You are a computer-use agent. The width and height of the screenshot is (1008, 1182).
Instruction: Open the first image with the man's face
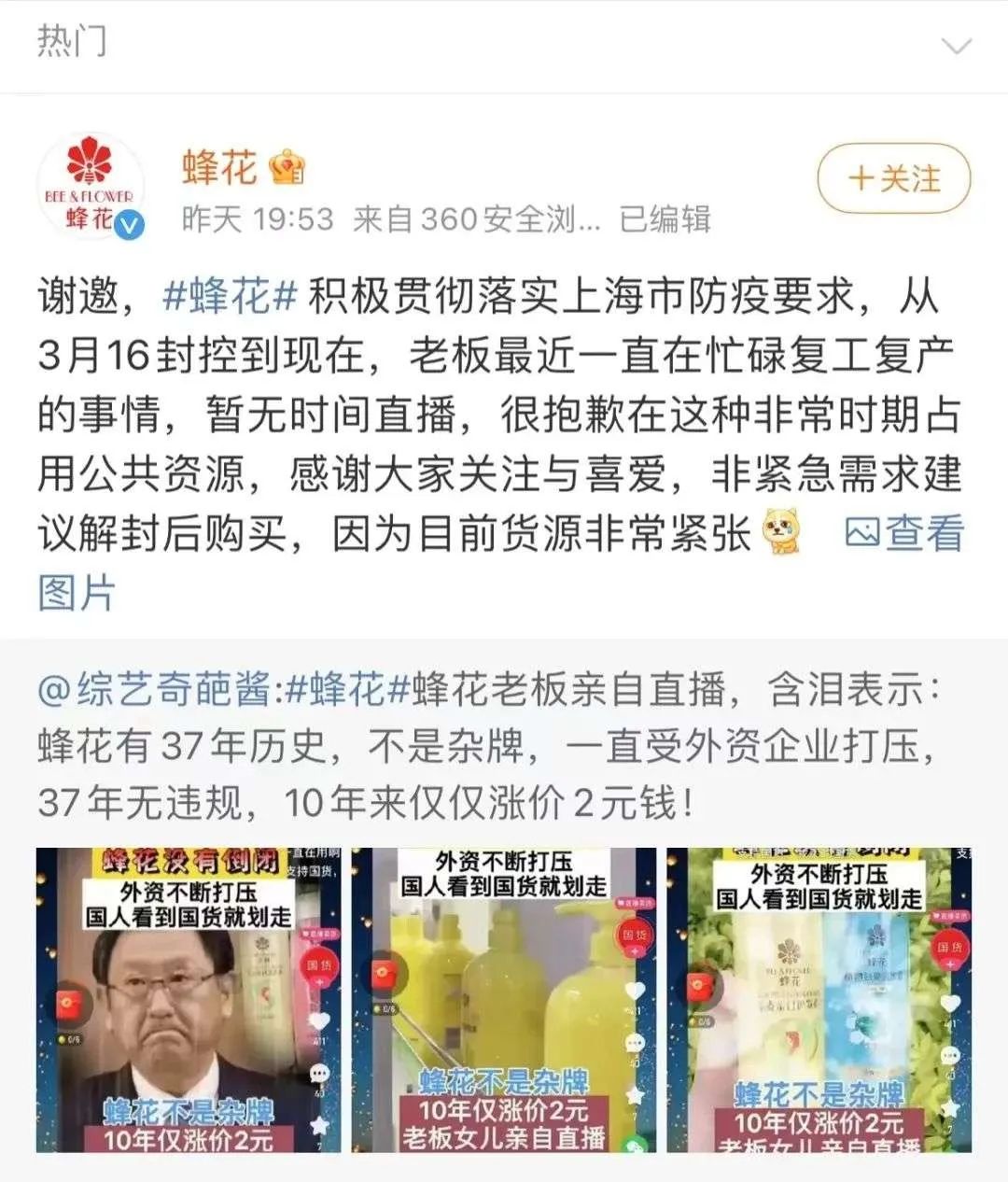189,999
